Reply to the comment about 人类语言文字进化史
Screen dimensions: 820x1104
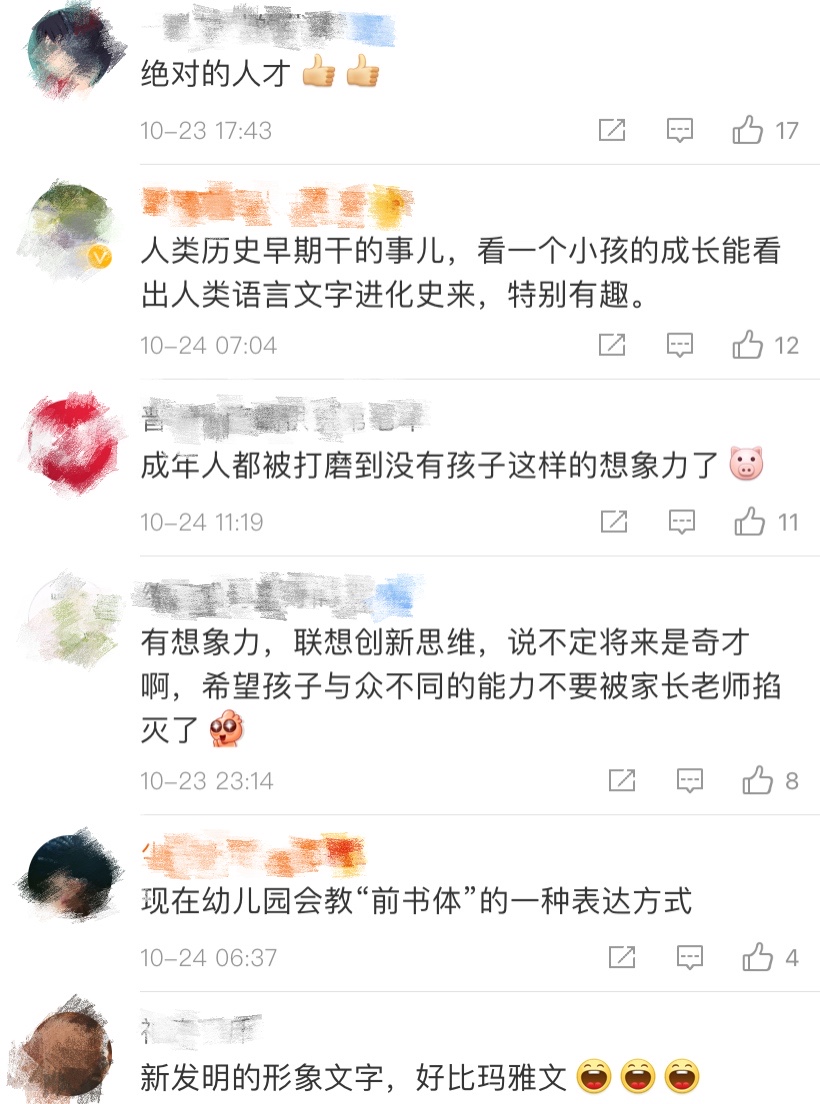coord(680,345)
